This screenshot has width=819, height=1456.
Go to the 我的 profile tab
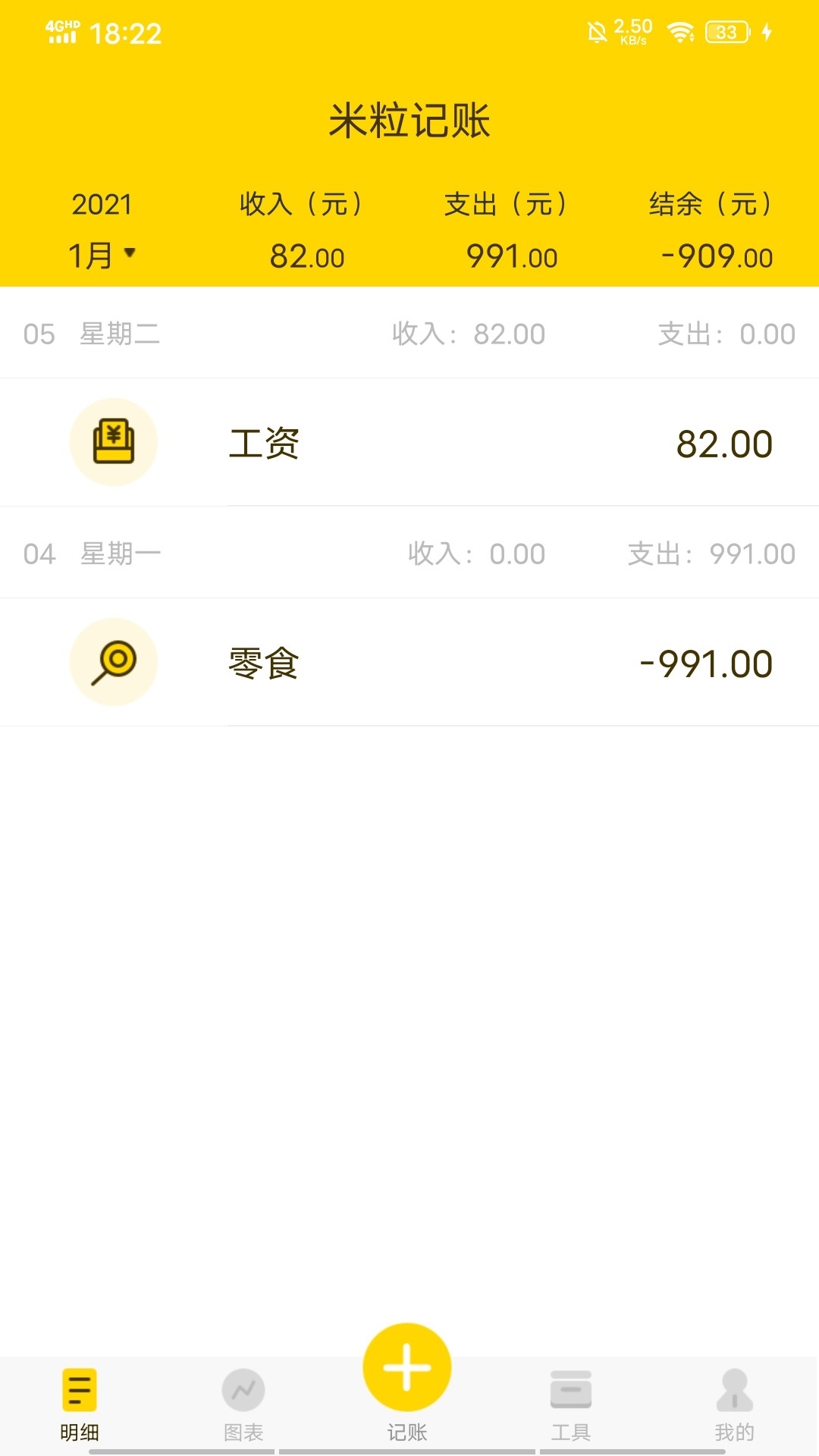click(734, 1404)
